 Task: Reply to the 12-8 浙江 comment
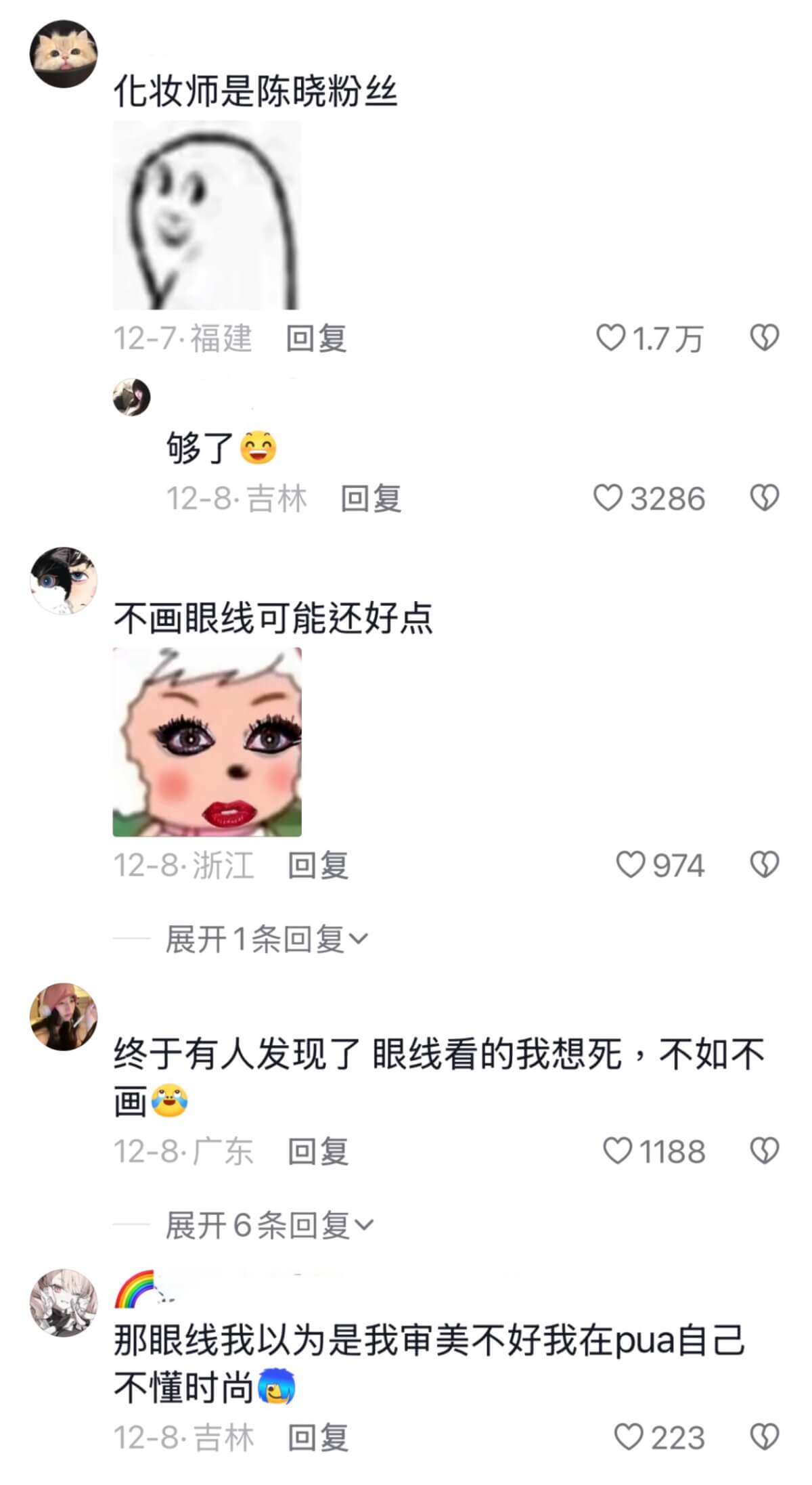pos(318,865)
